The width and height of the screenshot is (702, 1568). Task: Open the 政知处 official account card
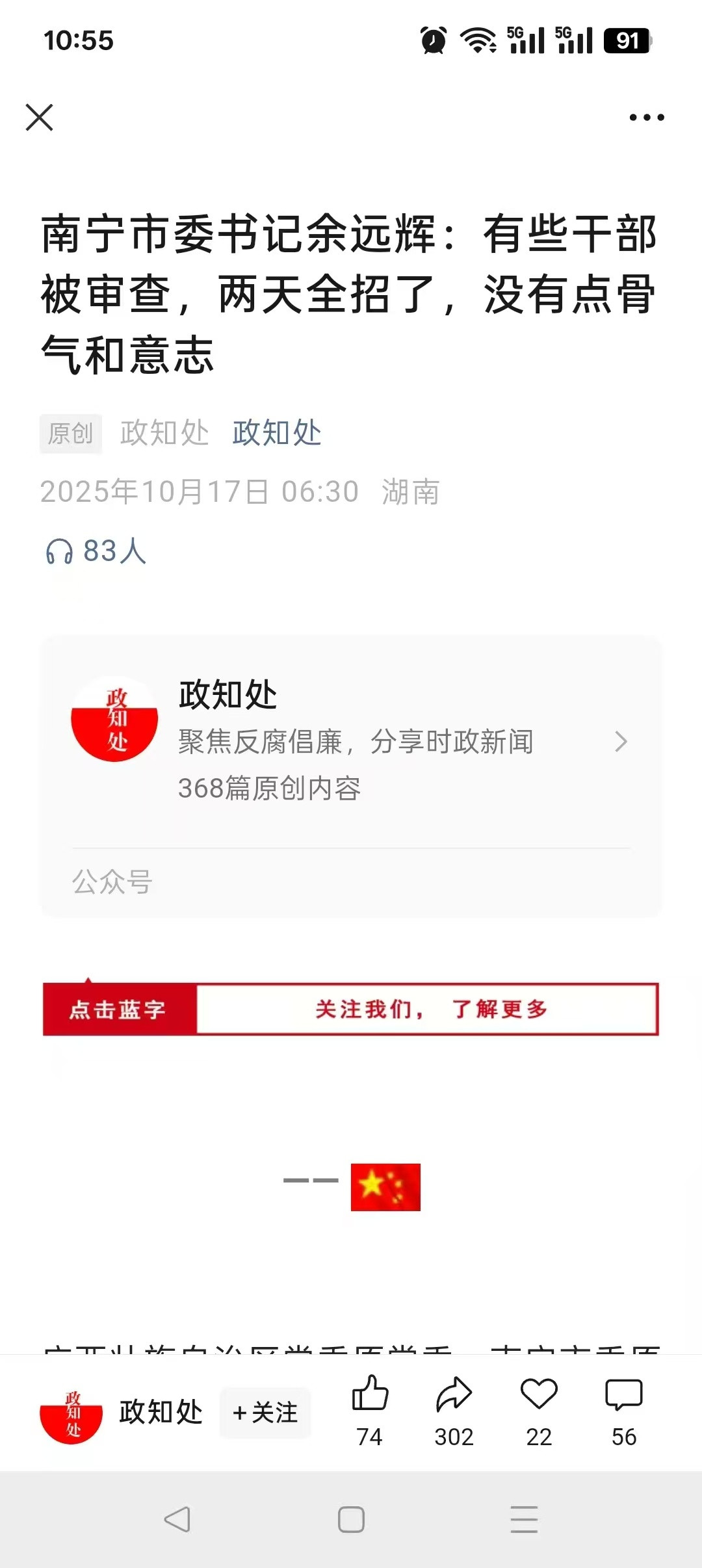[x=351, y=741]
